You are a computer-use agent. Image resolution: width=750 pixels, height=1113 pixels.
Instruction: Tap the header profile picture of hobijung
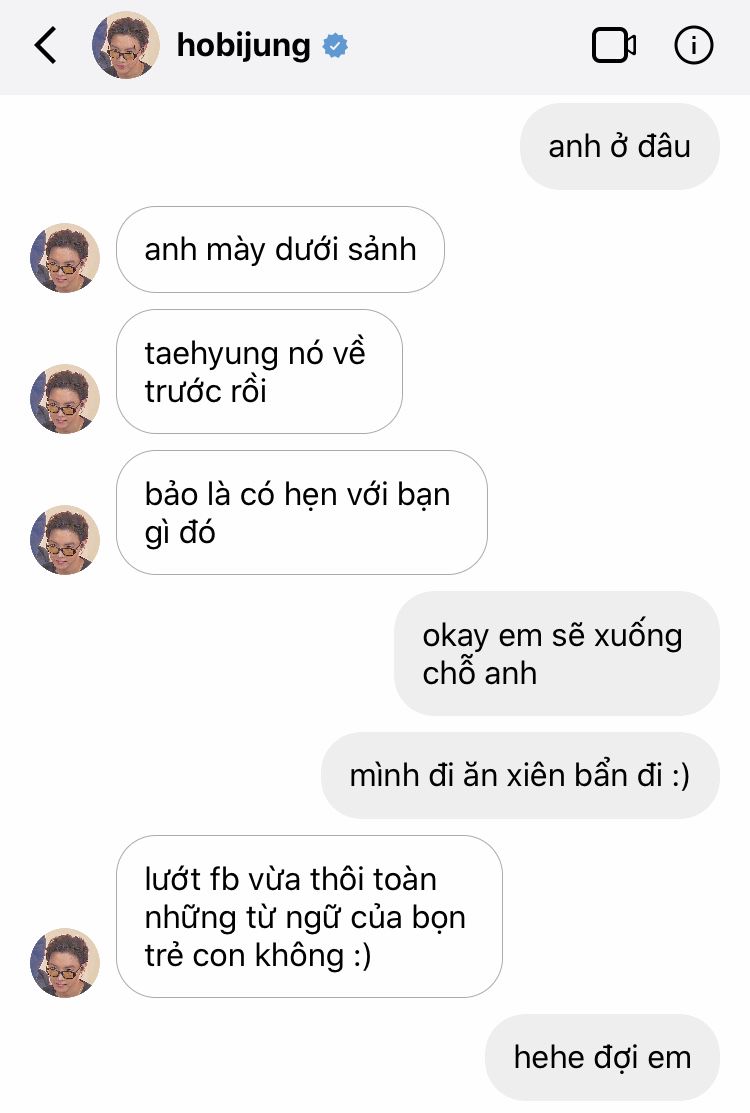click(126, 46)
